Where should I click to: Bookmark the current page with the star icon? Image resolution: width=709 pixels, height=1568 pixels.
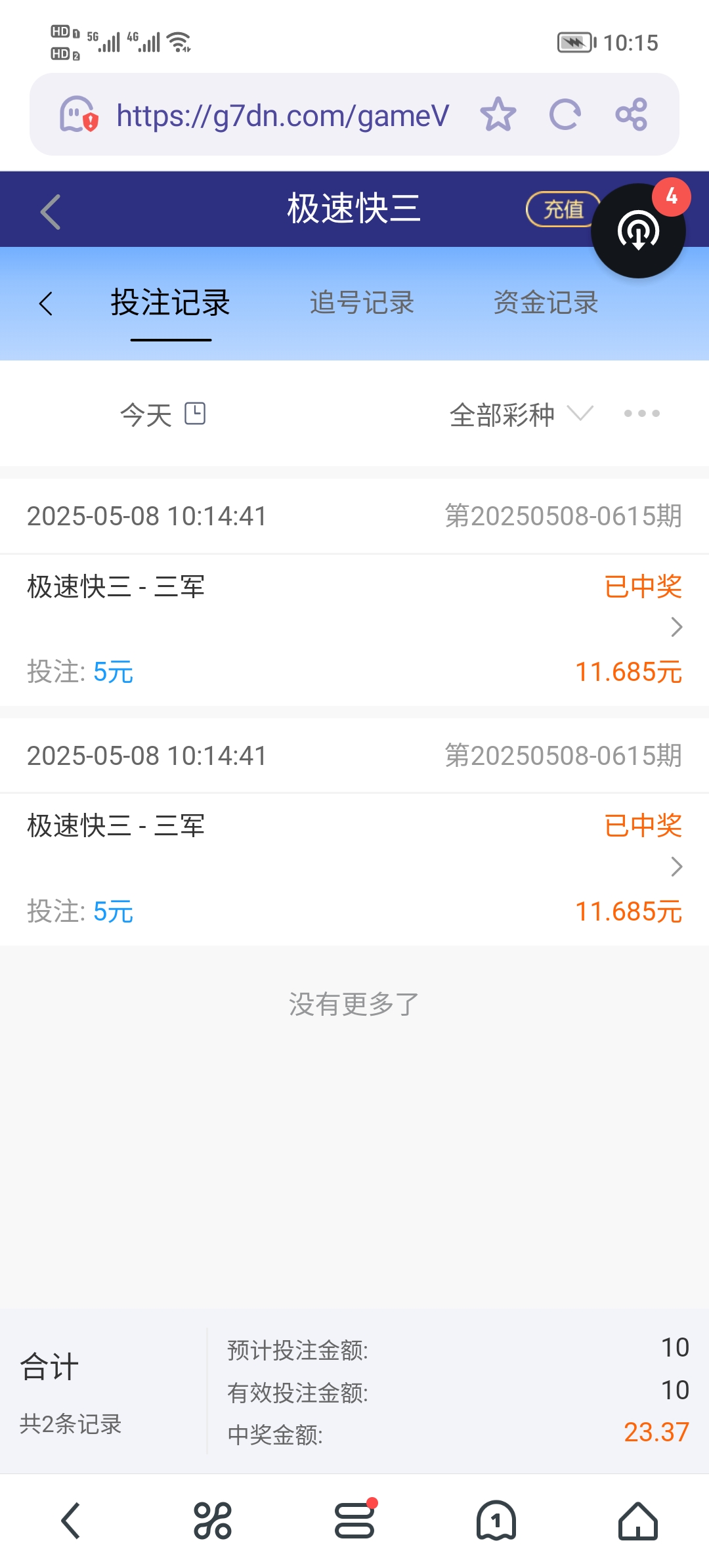coord(498,114)
